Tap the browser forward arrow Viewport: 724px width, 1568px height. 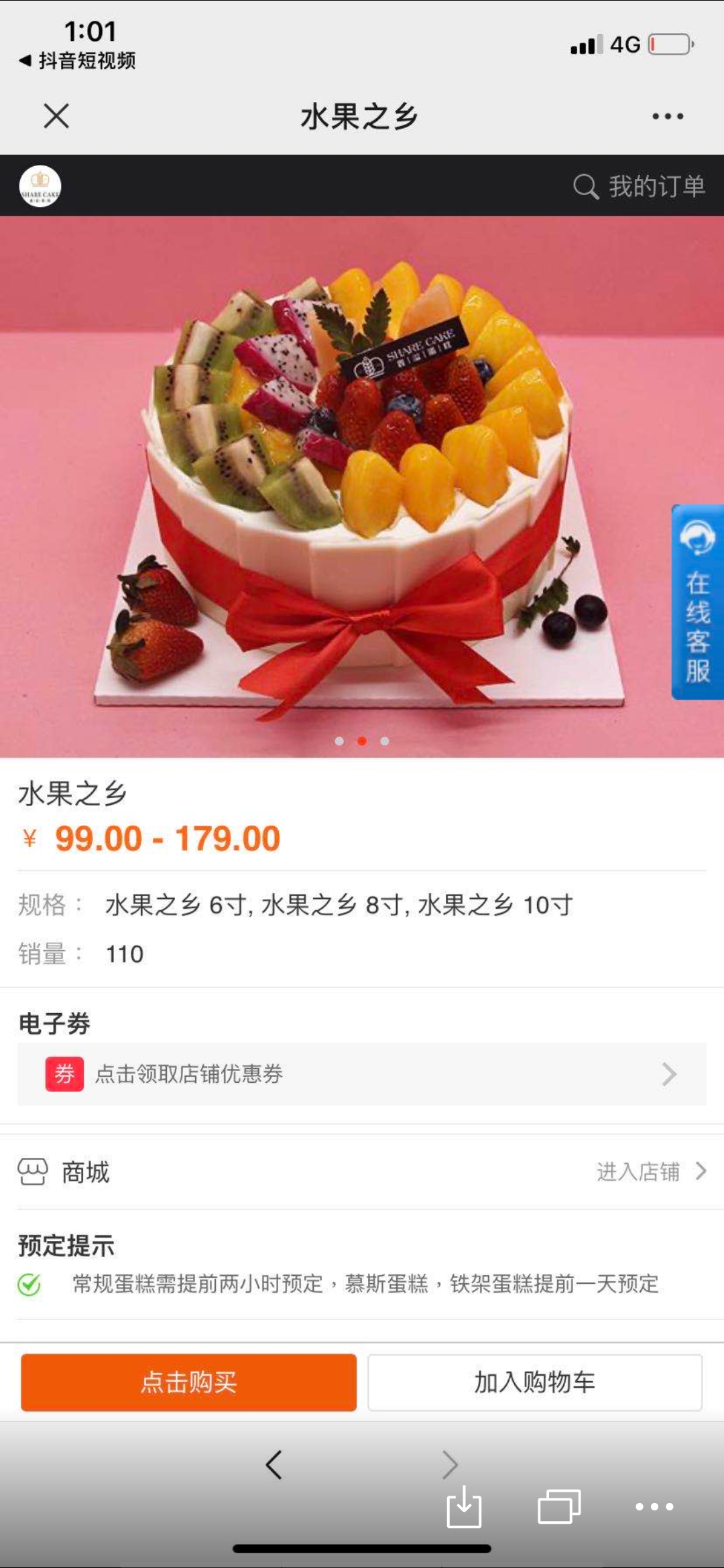[450, 1465]
